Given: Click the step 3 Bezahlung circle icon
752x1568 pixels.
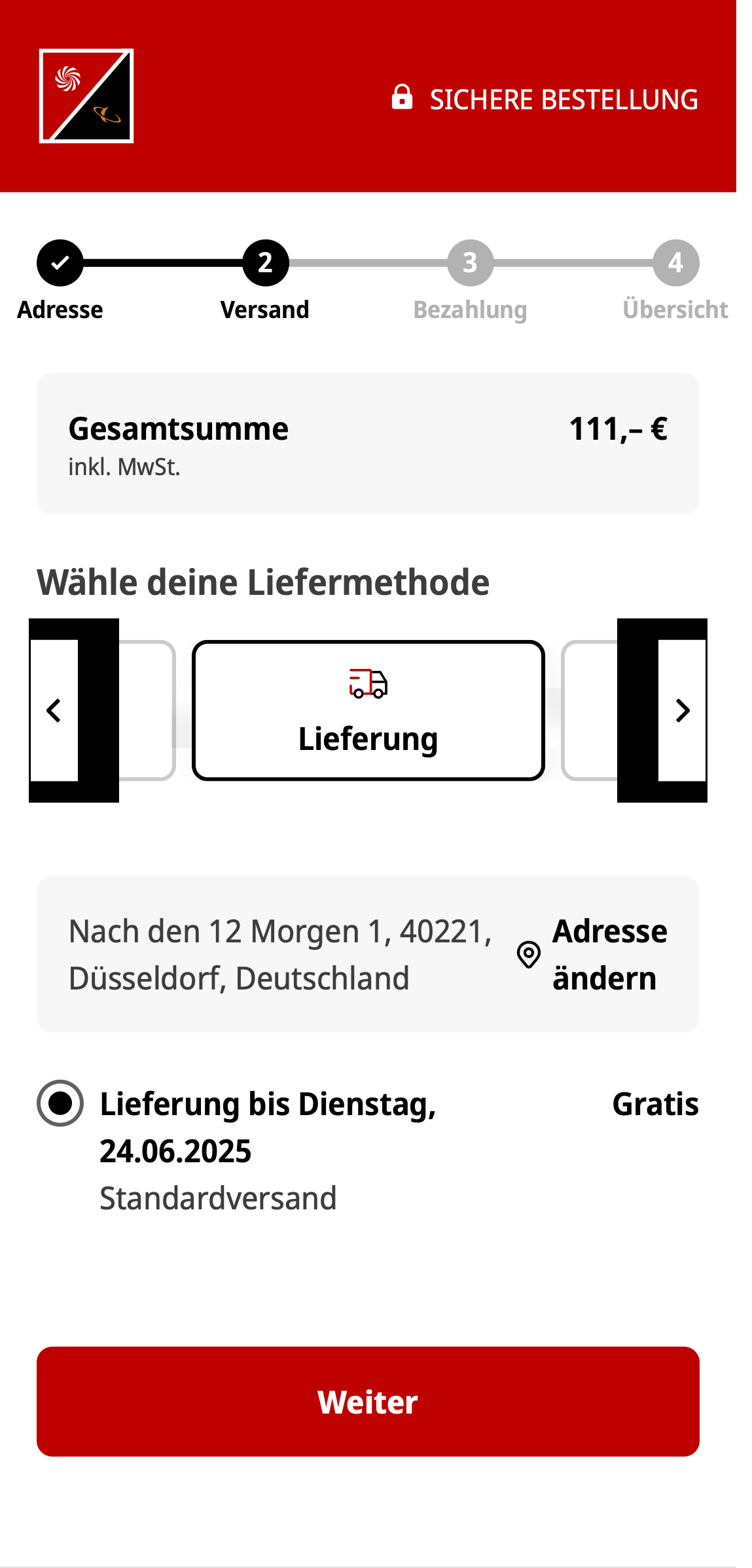Looking at the screenshot, I should [470, 264].
